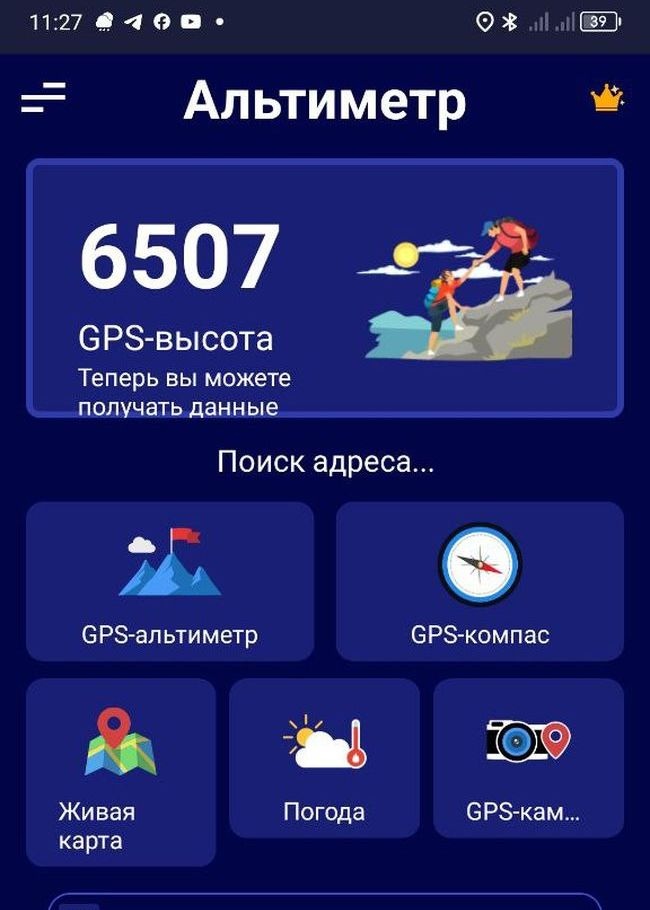Open Живая карта live map

(x=121, y=772)
